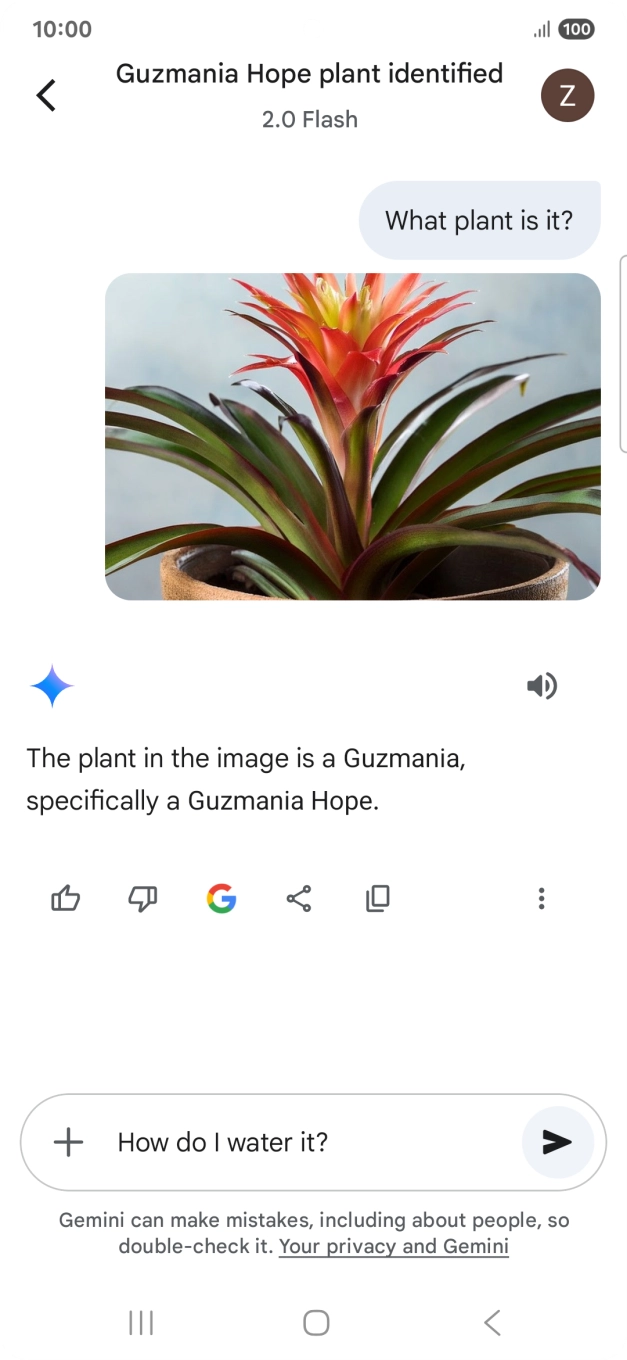
Task: Share the Guzmania response
Action: point(299,898)
